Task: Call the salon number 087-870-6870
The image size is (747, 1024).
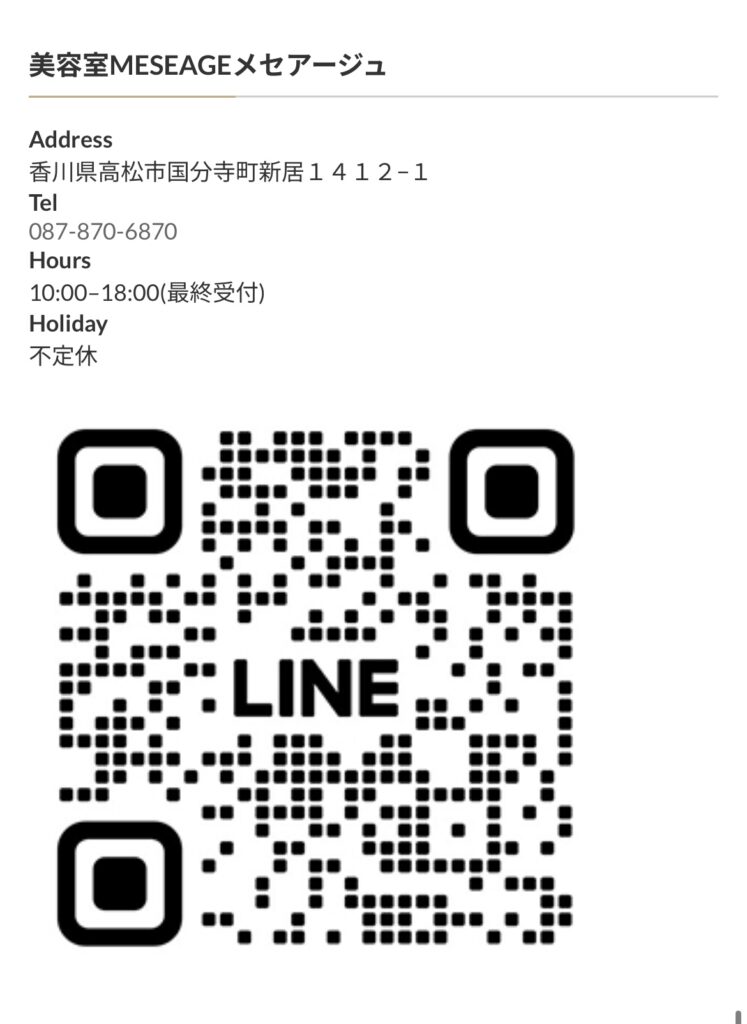Action: [x=103, y=232]
